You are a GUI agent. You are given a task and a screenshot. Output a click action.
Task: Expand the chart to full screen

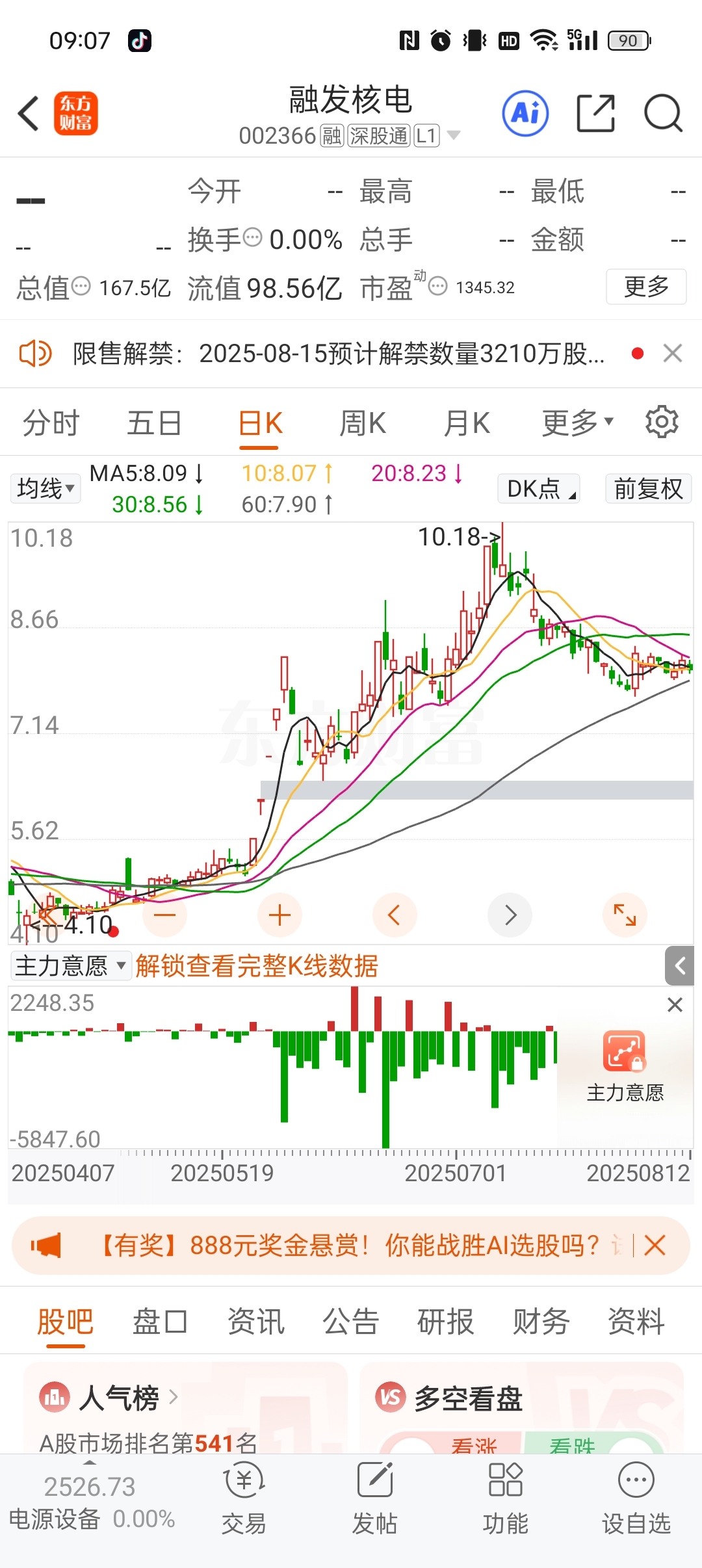625,915
